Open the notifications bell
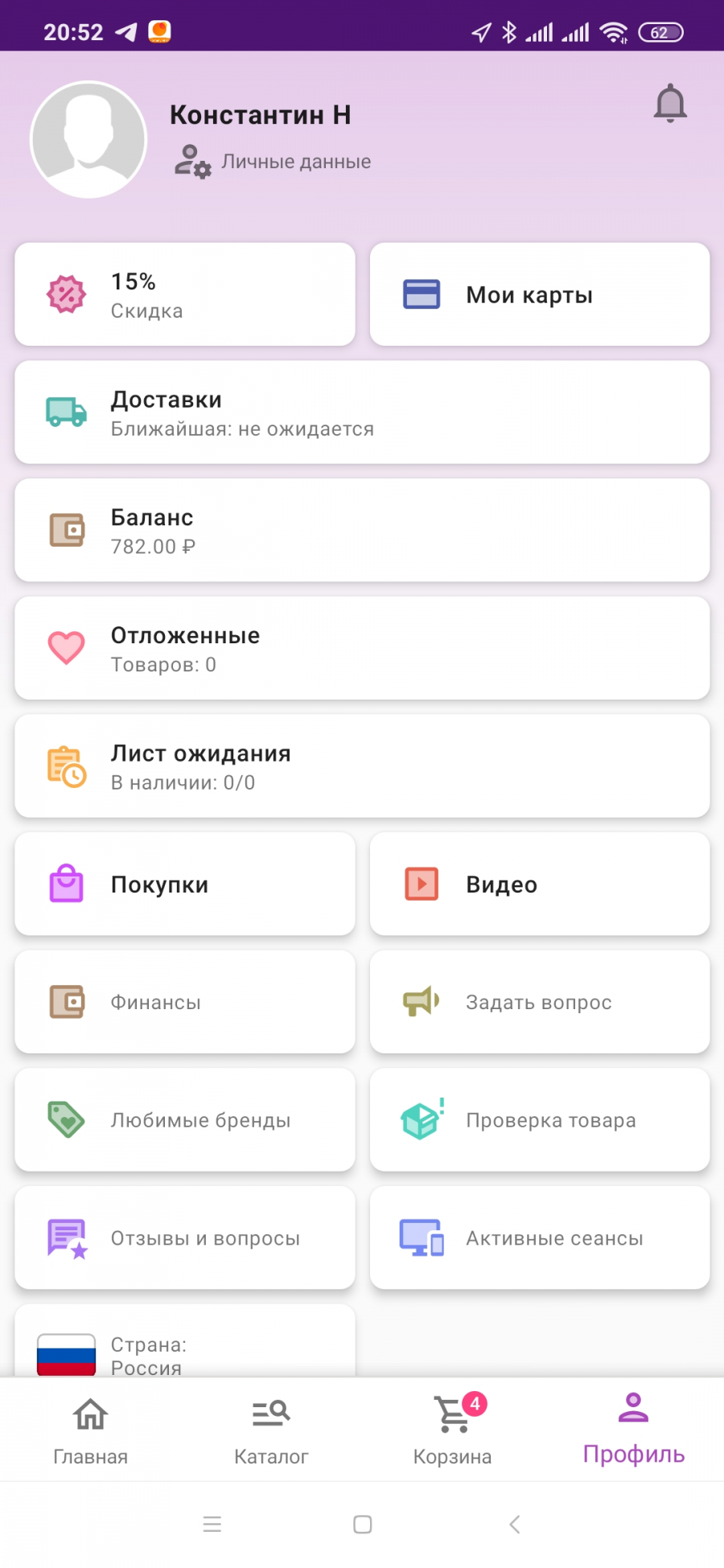 click(670, 103)
